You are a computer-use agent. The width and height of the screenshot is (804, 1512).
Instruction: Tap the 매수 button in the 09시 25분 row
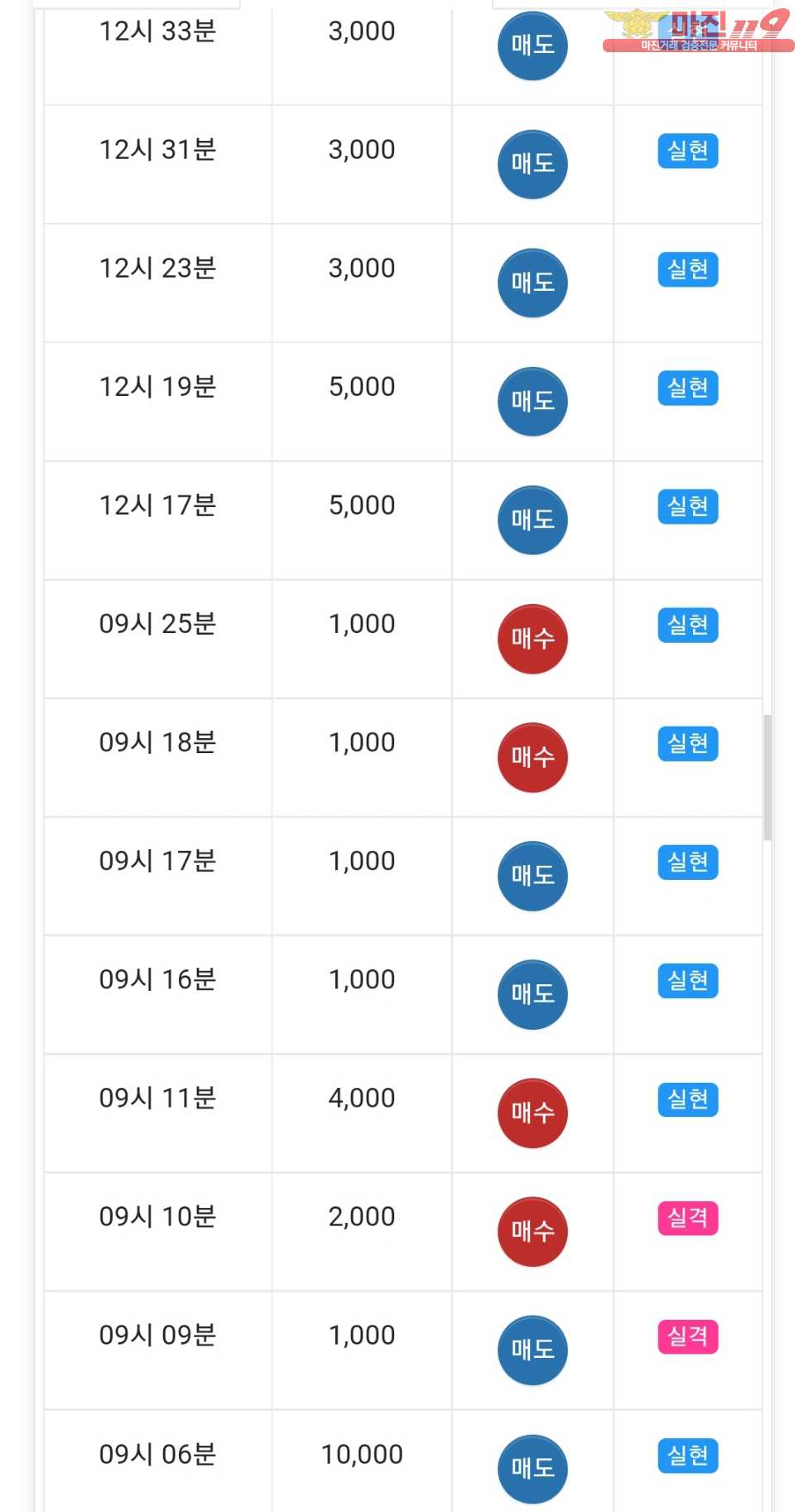(x=532, y=638)
